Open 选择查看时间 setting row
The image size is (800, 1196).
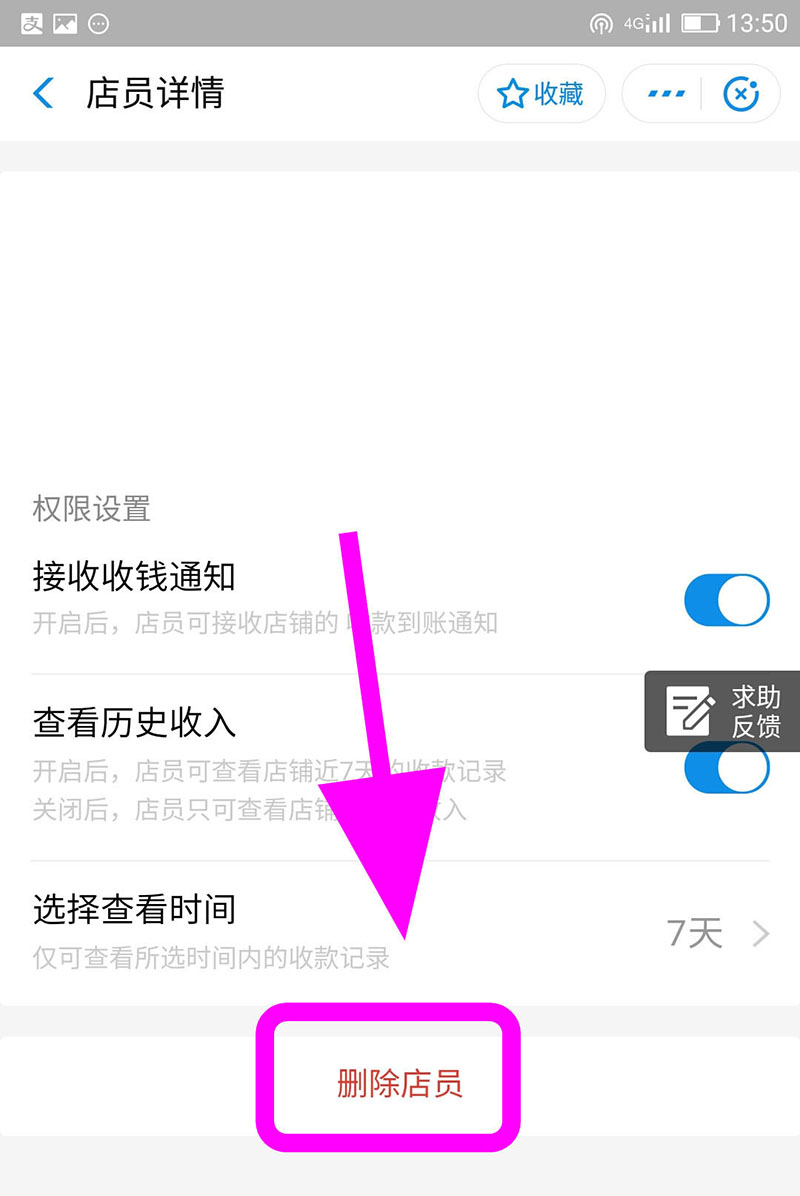pos(400,932)
